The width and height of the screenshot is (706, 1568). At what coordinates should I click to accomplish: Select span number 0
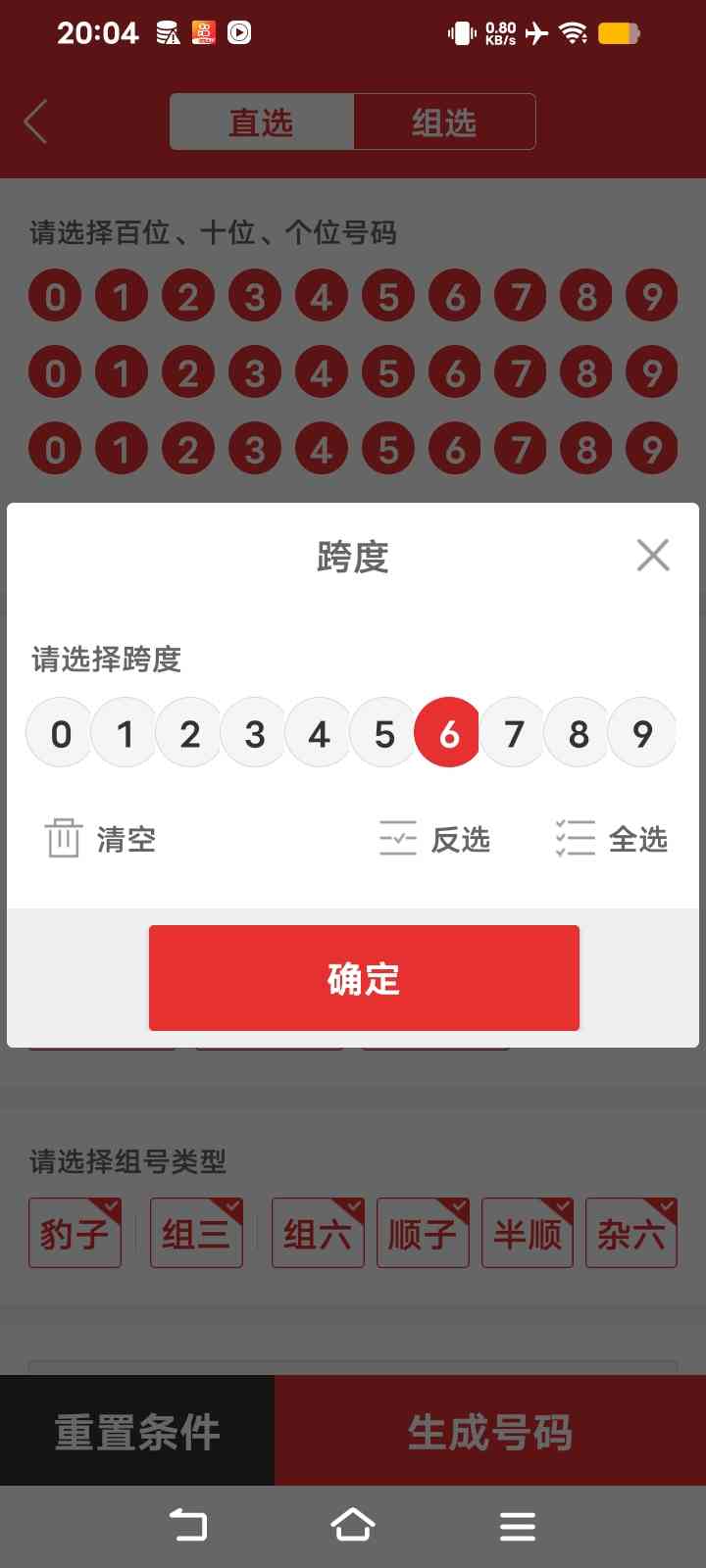pos(61,733)
